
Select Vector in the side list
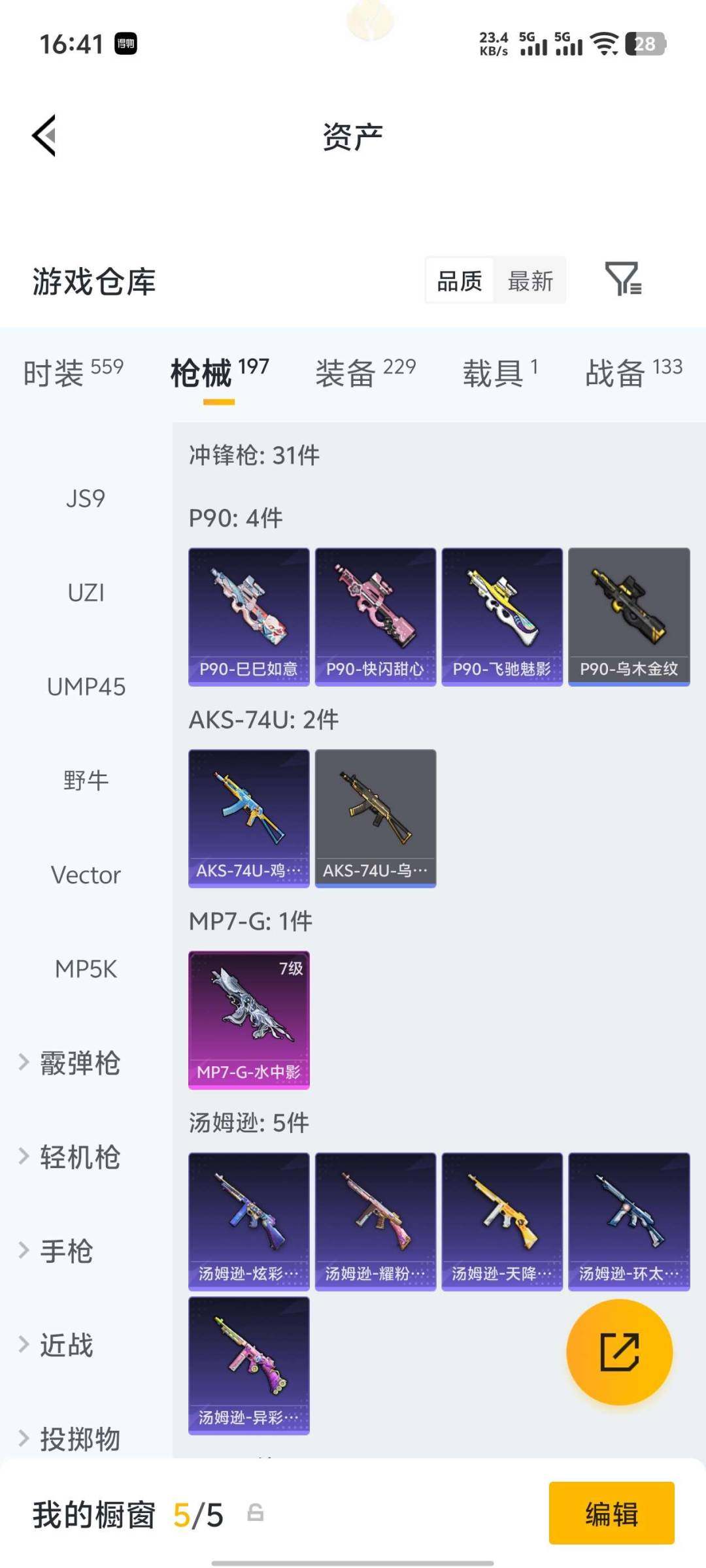(86, 875)
